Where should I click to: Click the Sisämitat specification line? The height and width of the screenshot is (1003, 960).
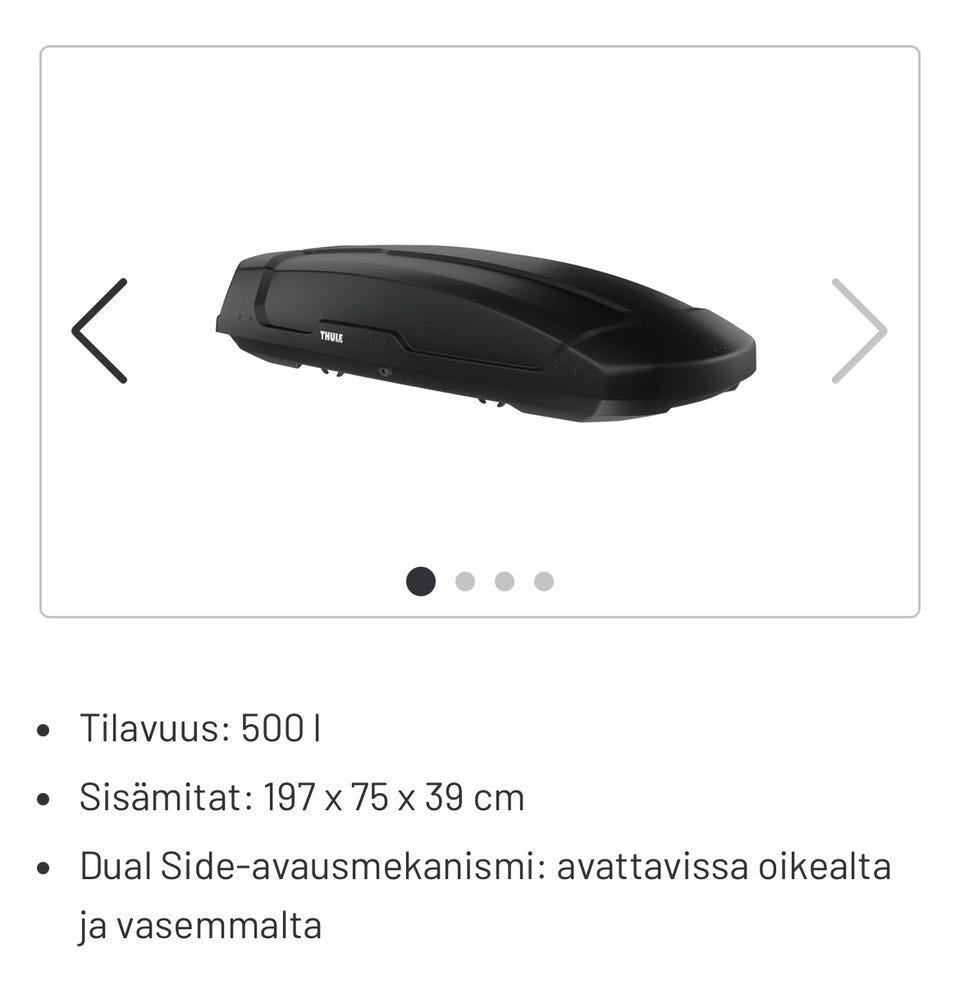pos(300,797)
